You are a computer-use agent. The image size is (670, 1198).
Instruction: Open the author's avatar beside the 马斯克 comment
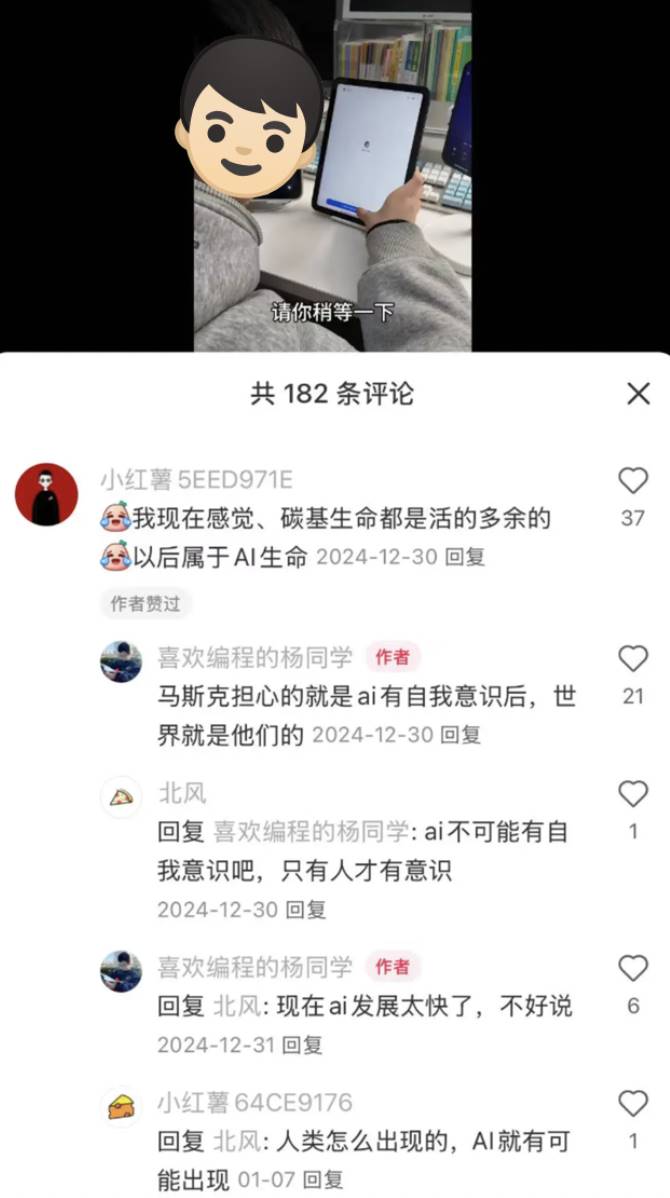tap(121, 661)
